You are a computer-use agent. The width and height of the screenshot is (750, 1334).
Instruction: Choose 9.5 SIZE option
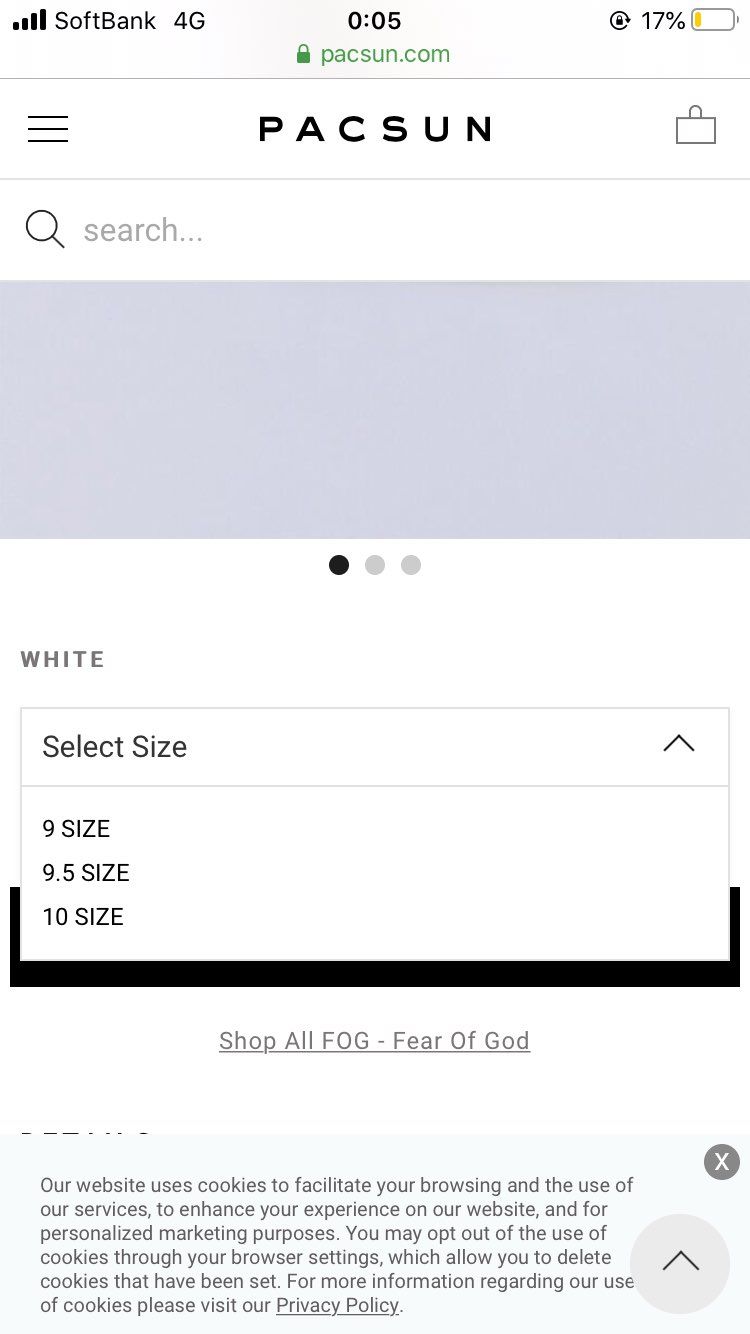[86, 873]
